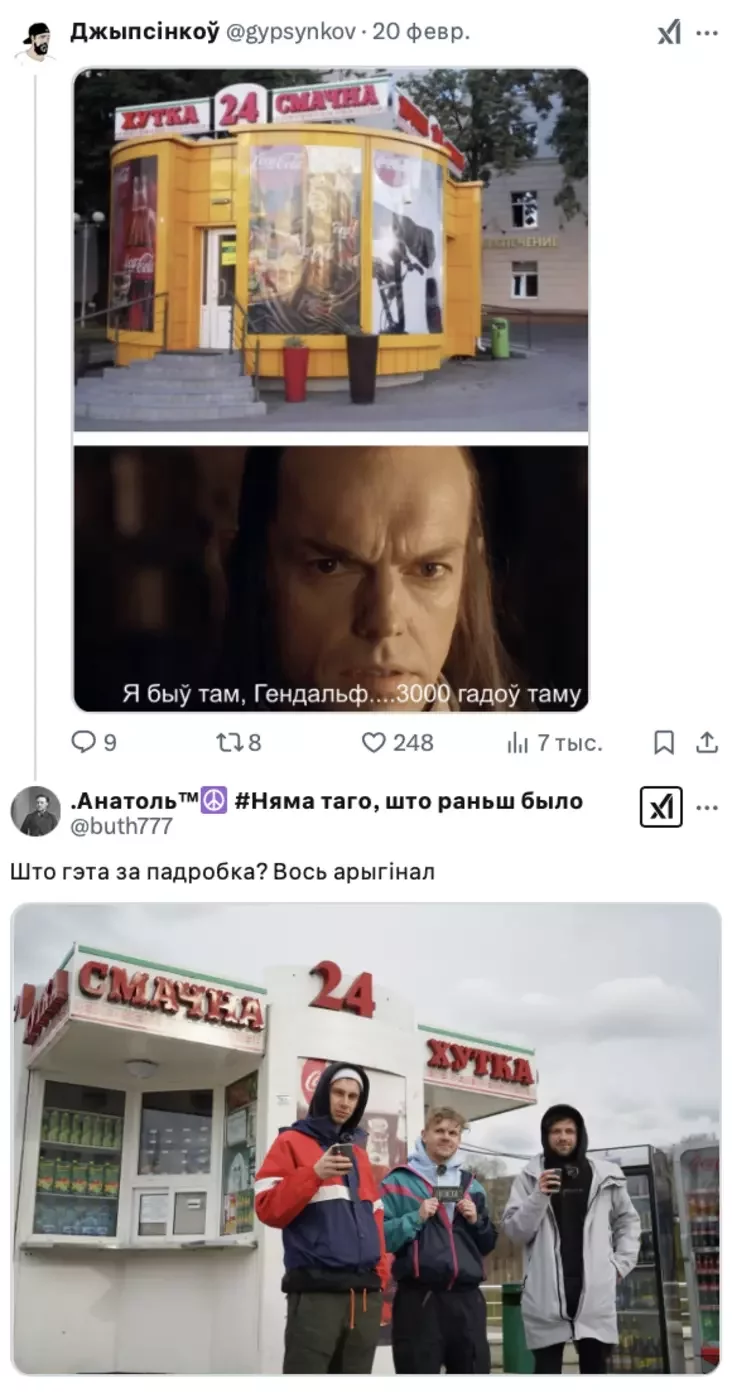Share Джыпсінкоў's post
Viewport: 732px width, 1393px height.
point(706,742)
